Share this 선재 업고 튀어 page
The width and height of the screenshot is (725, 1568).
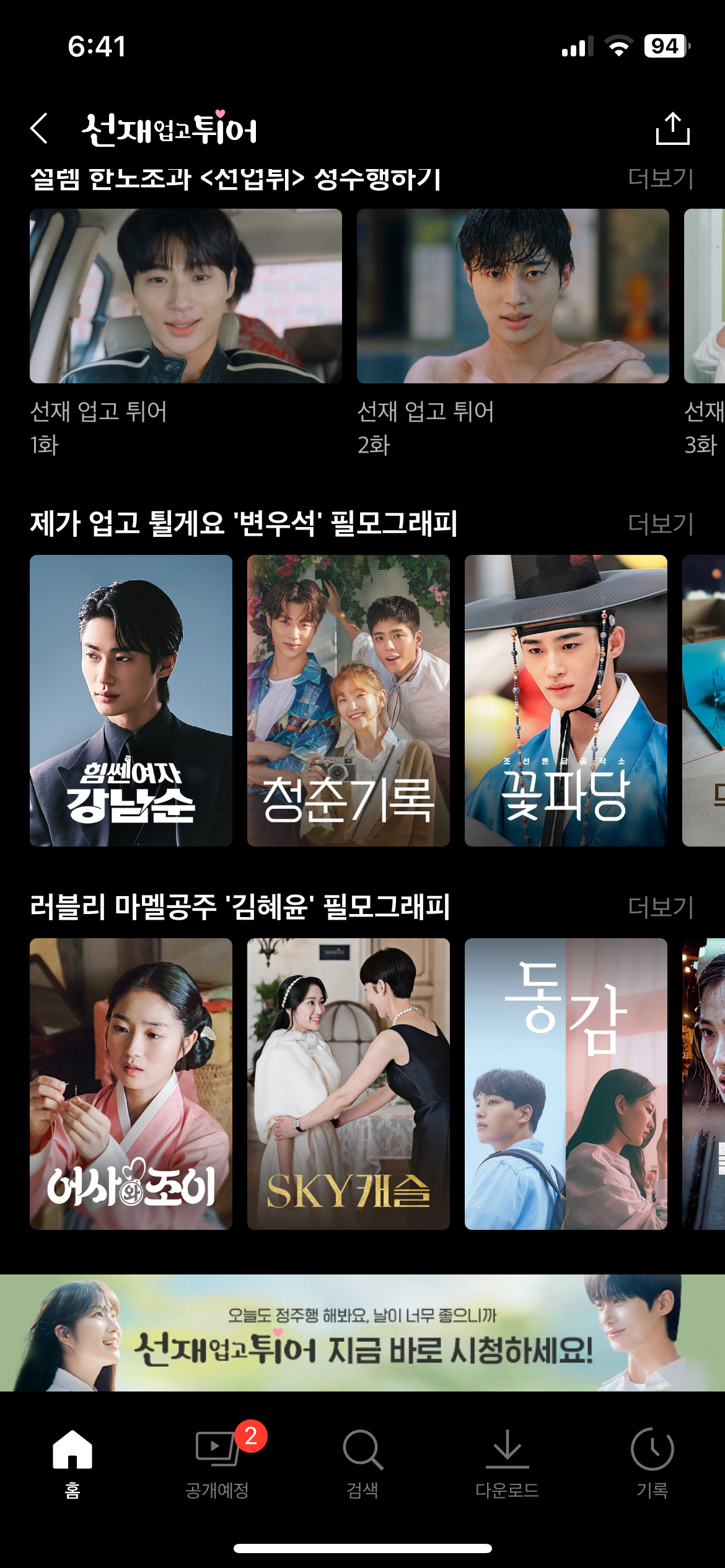673,129
